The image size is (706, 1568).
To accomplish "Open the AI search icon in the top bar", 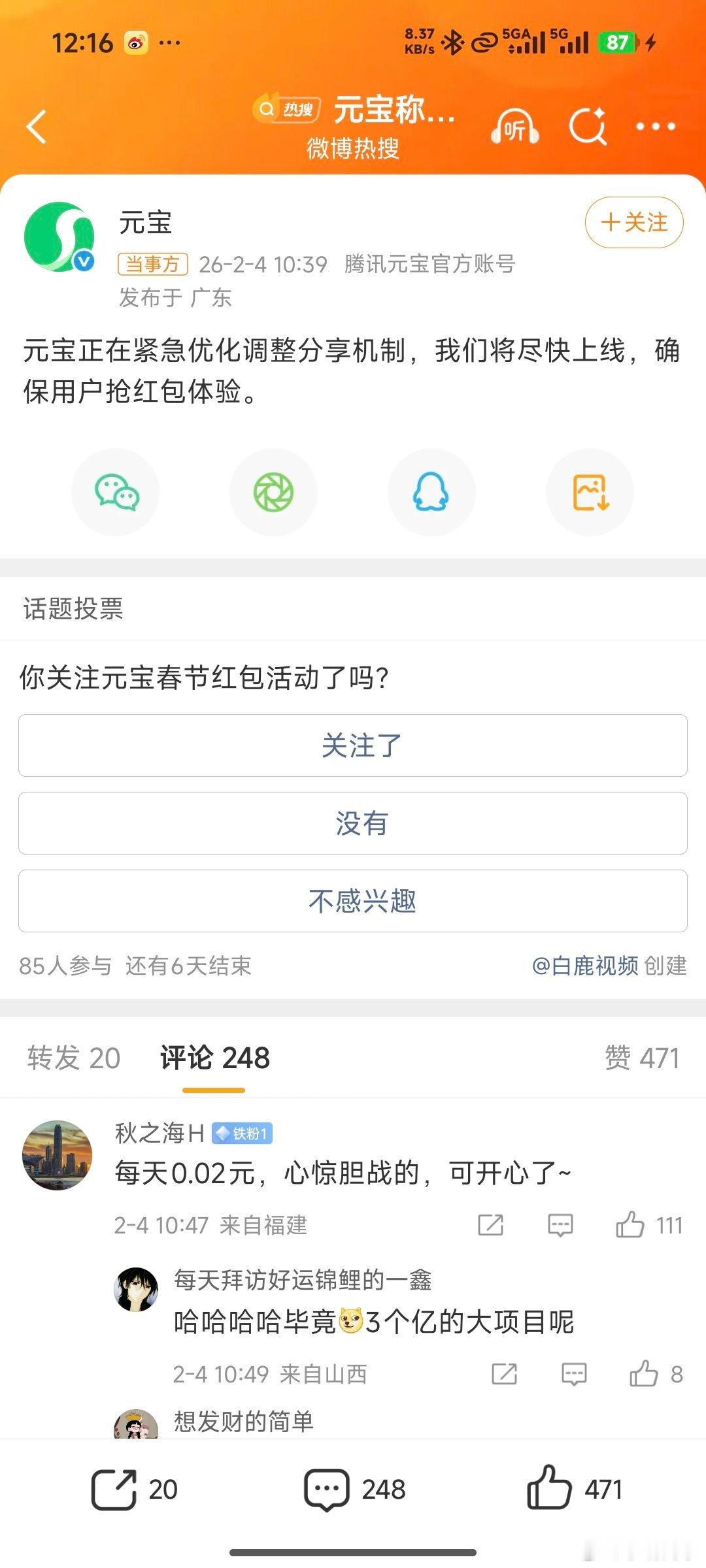I will click(x=587, y=126).
